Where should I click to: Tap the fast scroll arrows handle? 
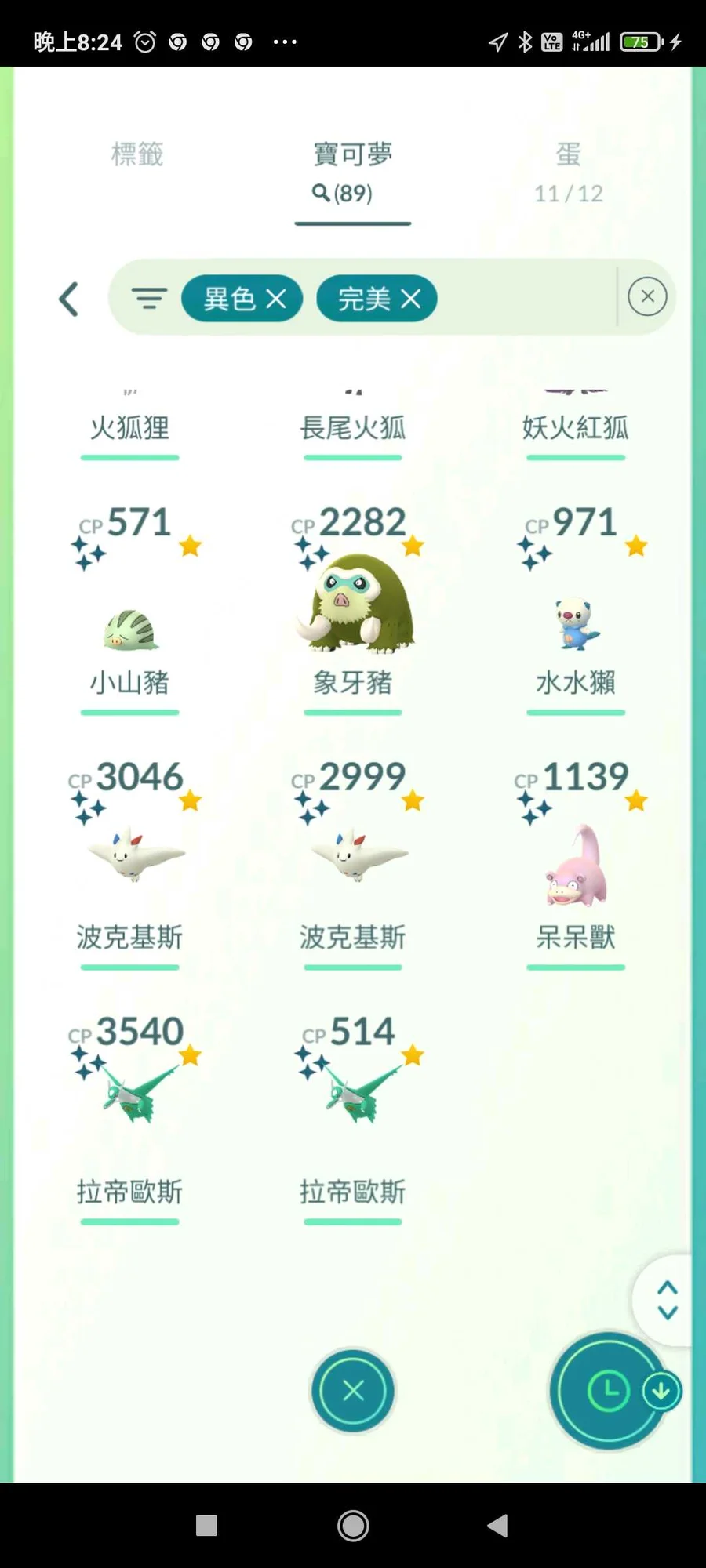click(x=667, y=1300)
